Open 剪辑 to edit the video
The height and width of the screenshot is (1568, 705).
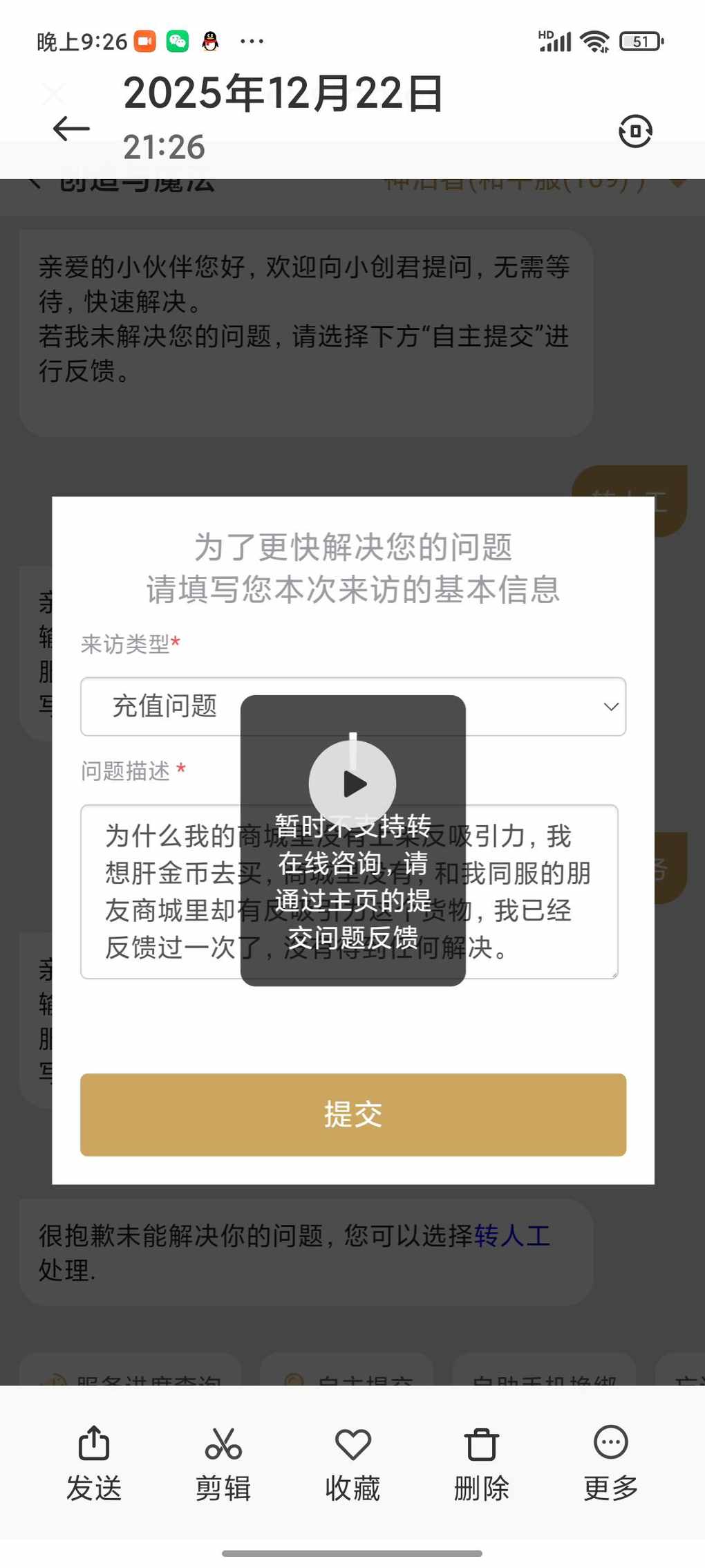(x=223, y=1462)
